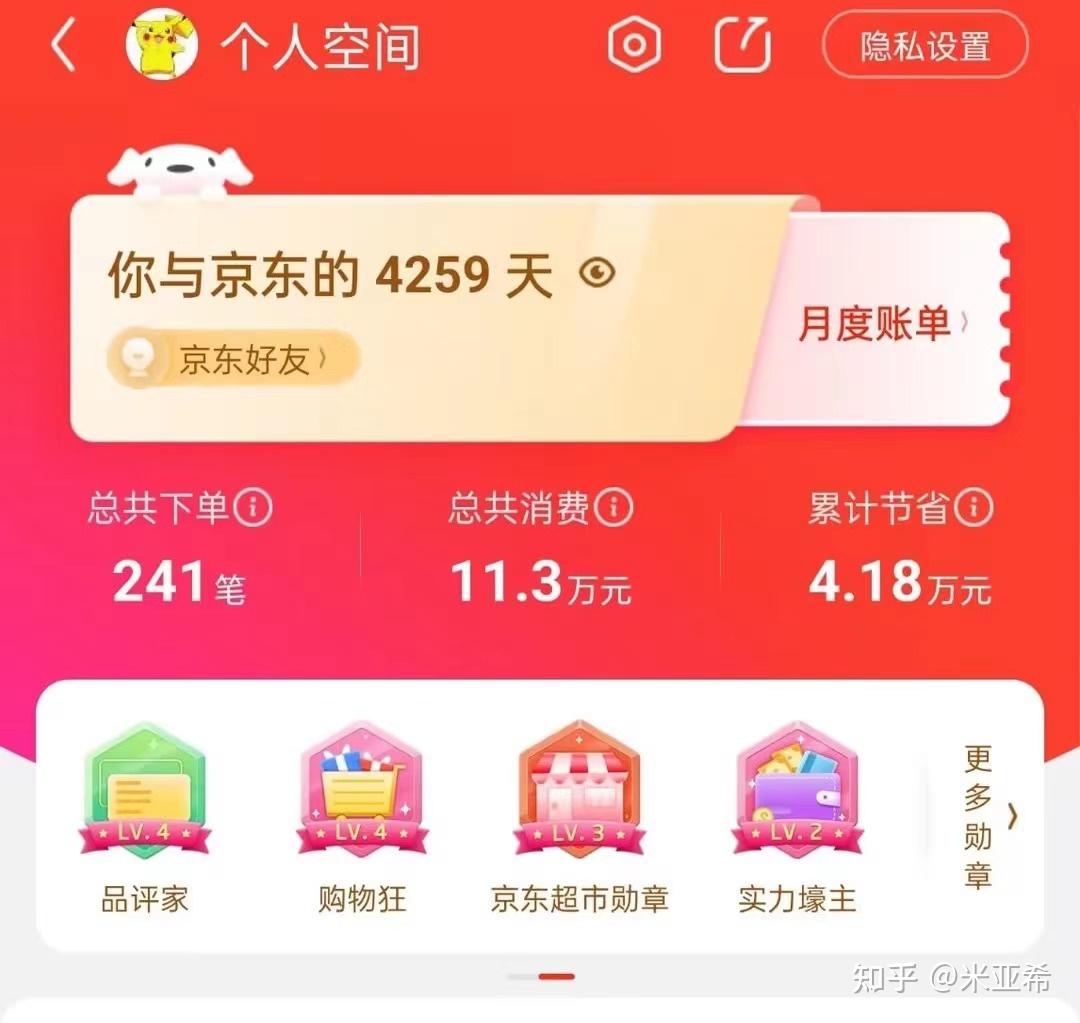Open 隐私设置 privacy settings

[x=925, y=46]
